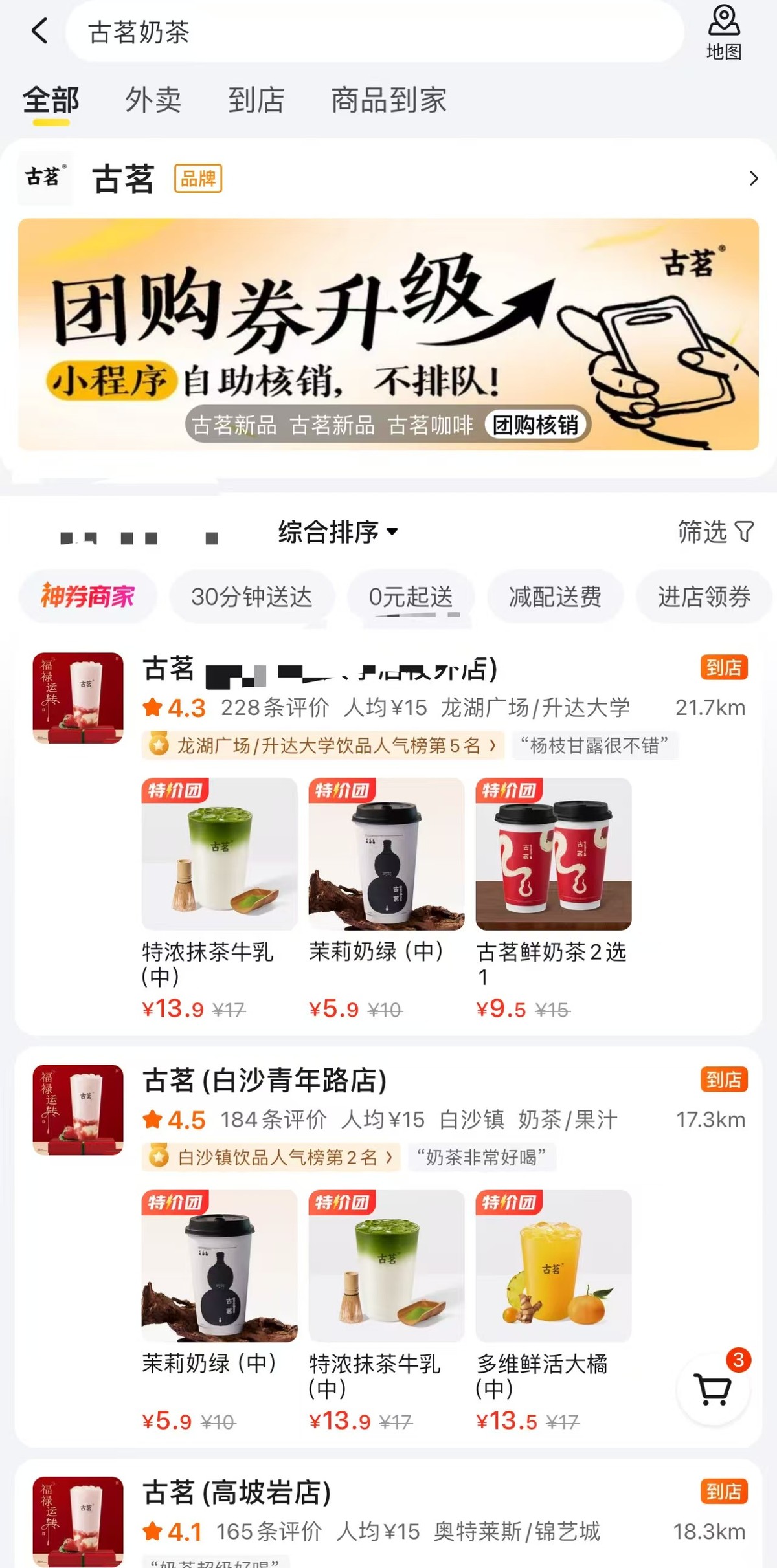Viewport: 777px width, 1568px height.
Task: Open the shopping cart with 3 items
Action: [x=713, y=1389]
